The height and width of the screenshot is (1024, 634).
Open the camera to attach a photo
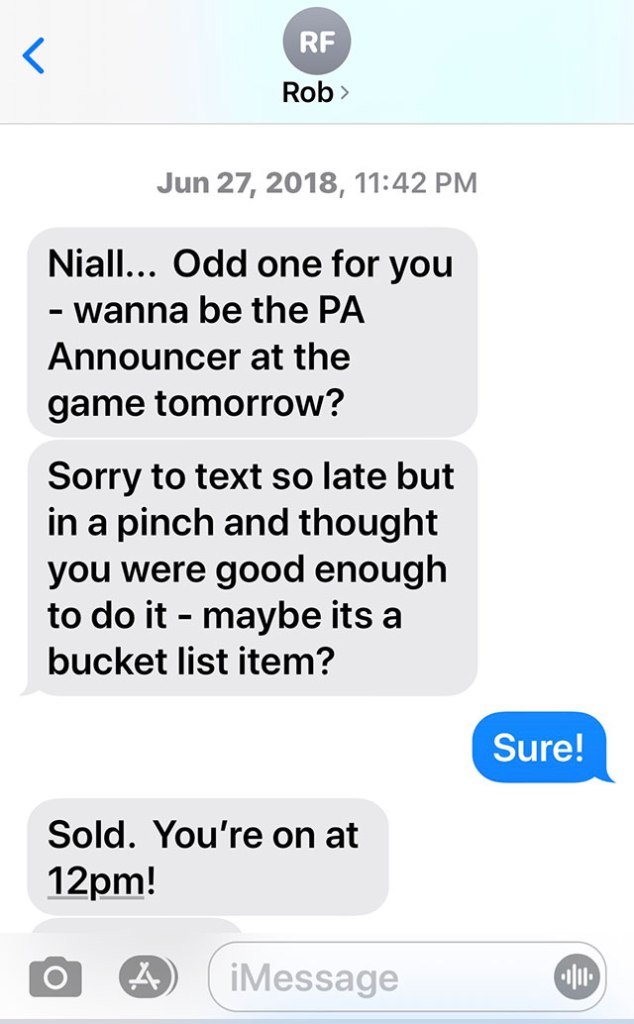pyautogui.click(x=54, y=977)
